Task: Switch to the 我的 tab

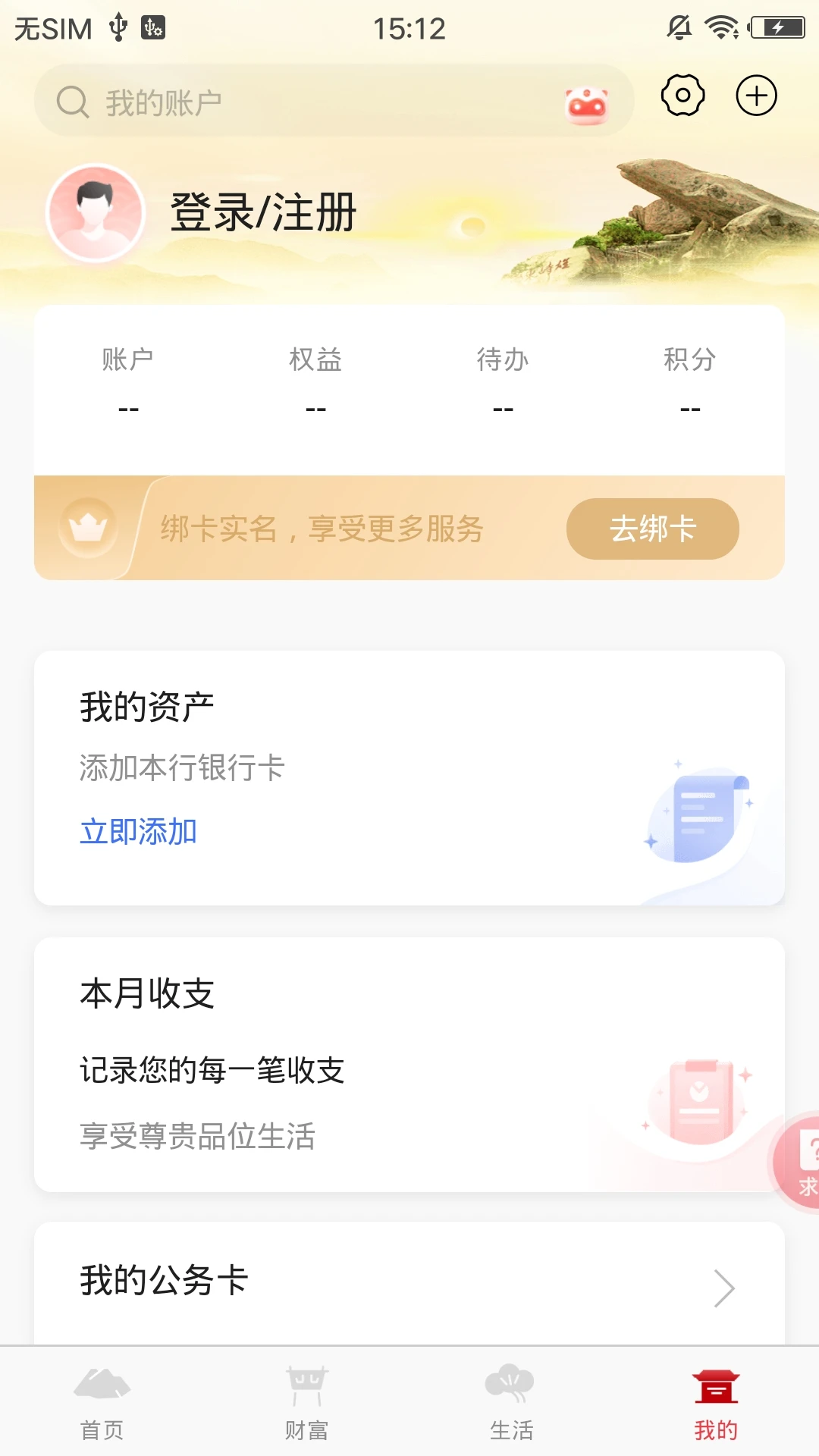Action: [x=717, y=1407]
